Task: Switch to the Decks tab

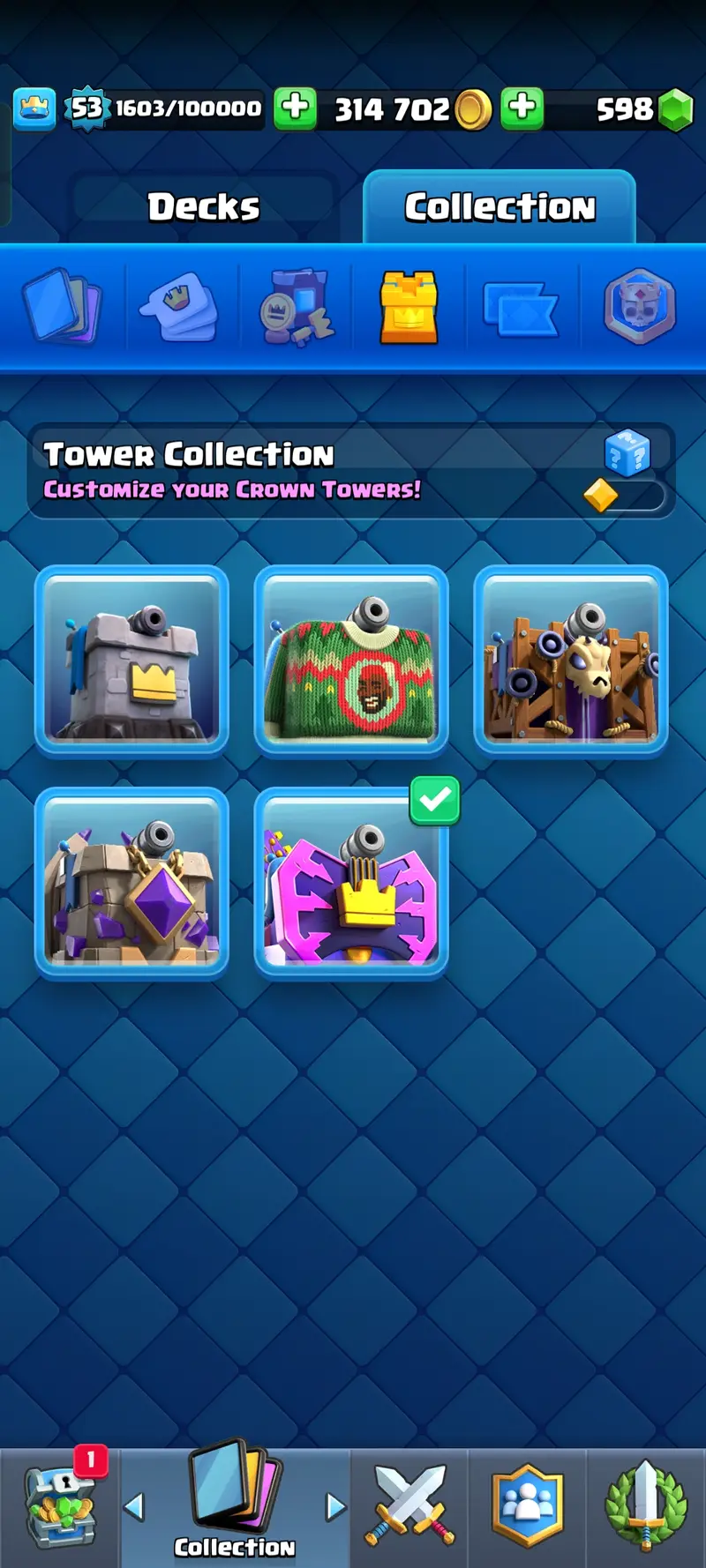Action: pyautogui.click(x=203, y=207)
